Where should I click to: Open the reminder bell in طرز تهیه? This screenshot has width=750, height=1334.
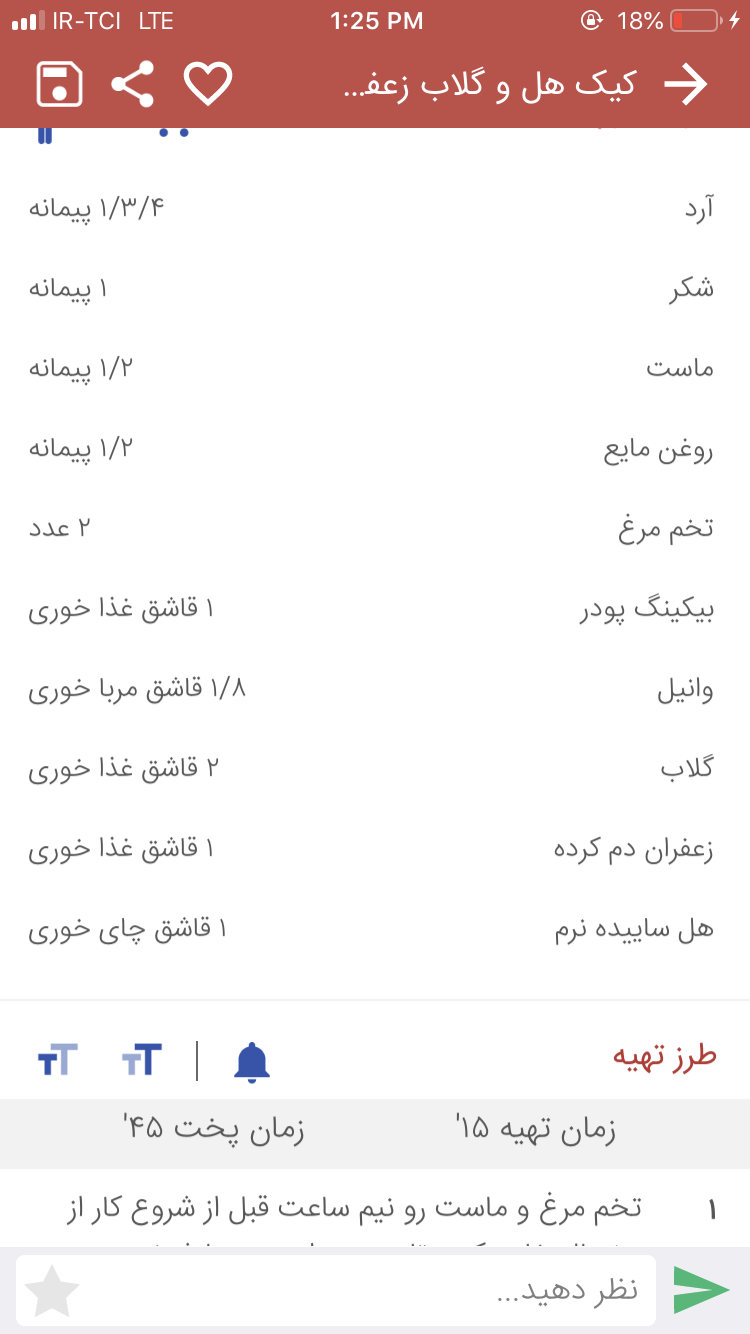pyautogui.click(x=252, y=1061)
